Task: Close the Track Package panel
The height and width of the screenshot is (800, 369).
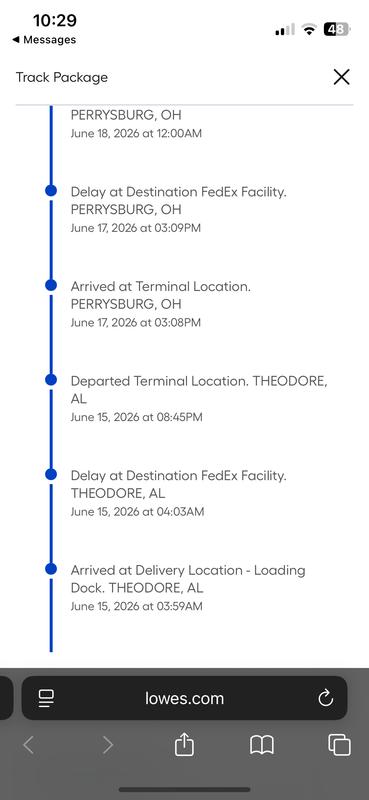Action: (x=341, y=77)
